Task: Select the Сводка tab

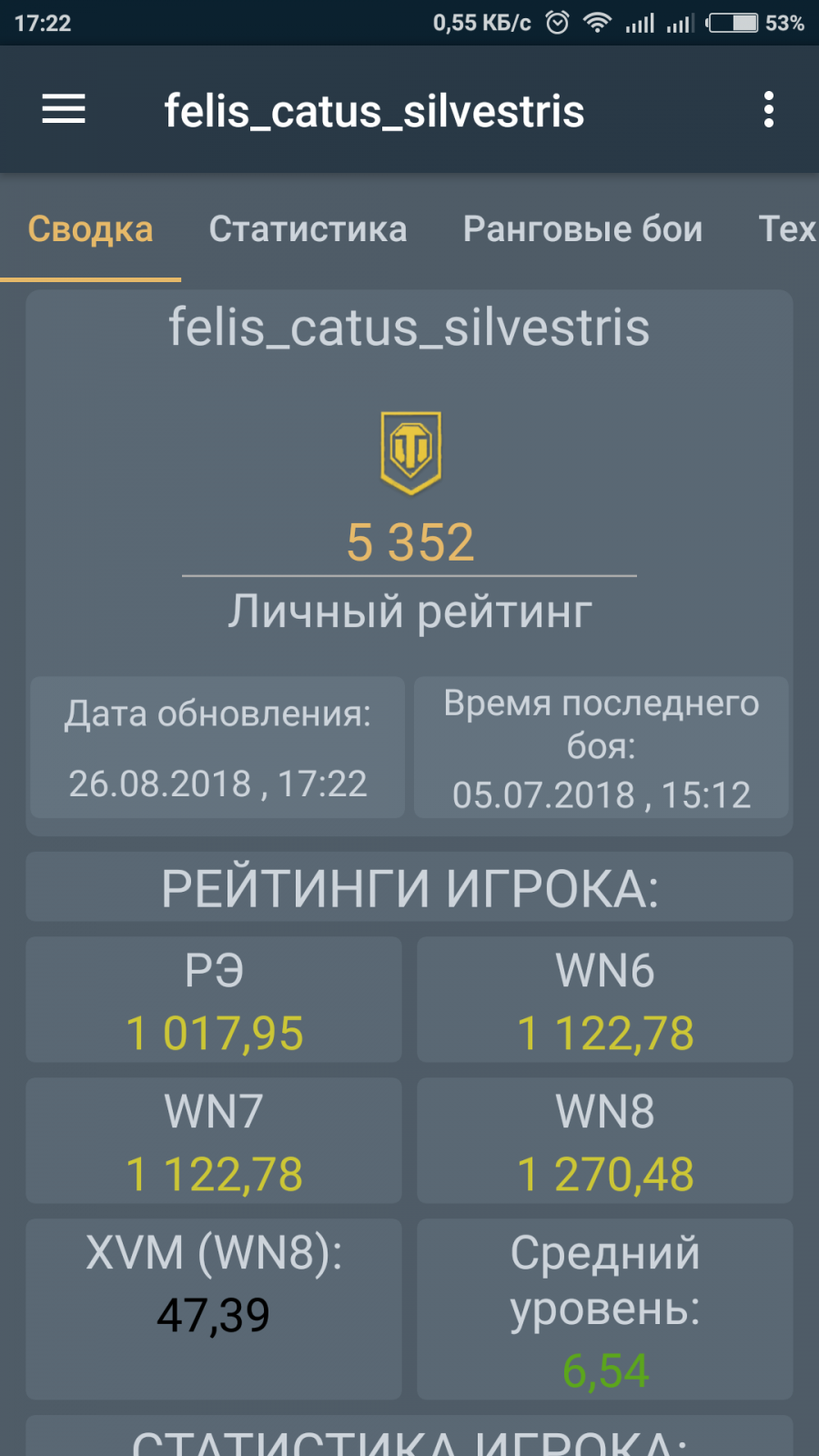Action: pyautogui.click(x=90, y=229)
